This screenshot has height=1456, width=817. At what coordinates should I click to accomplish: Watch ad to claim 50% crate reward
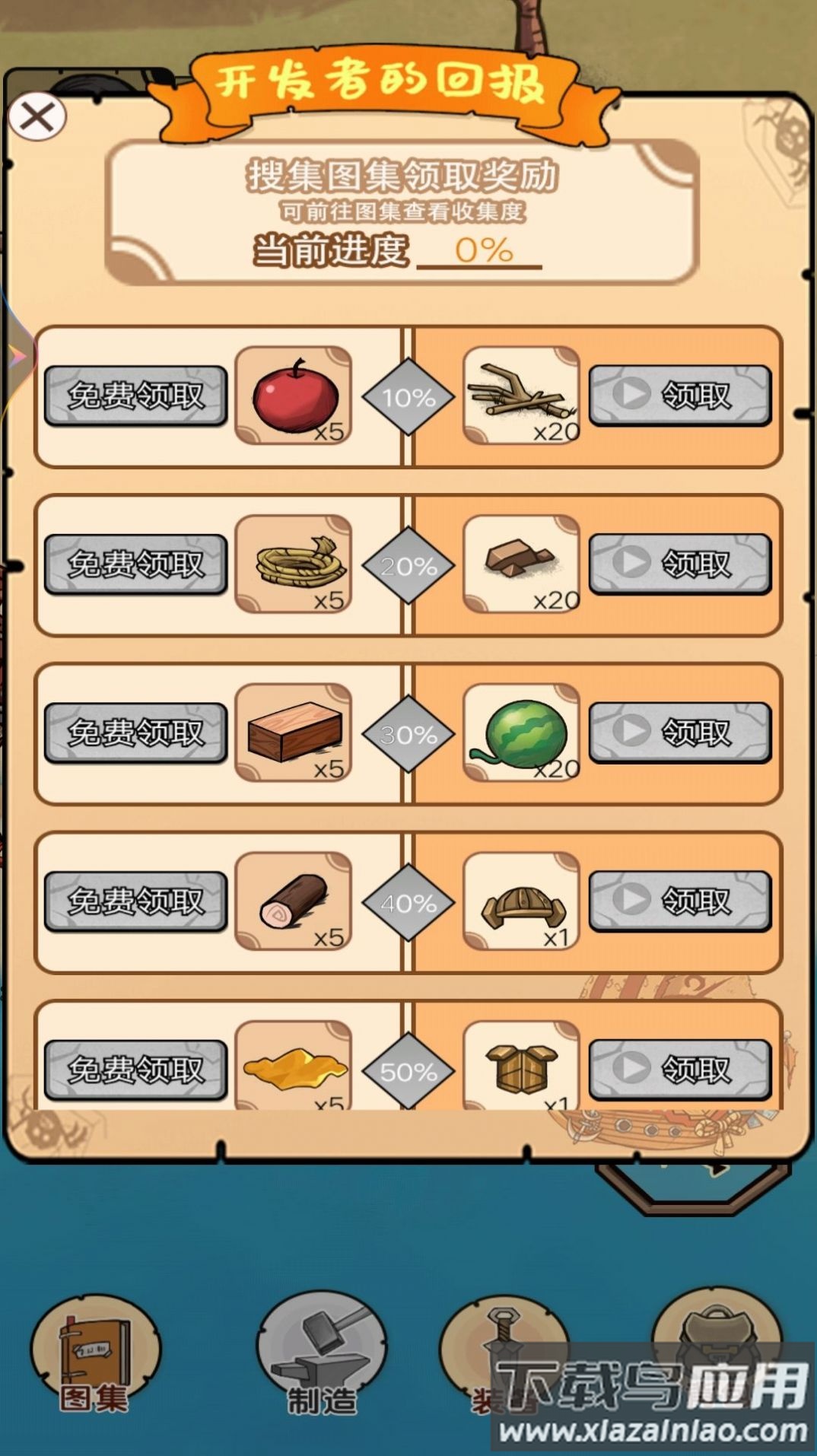click(x=679, y=1070)
